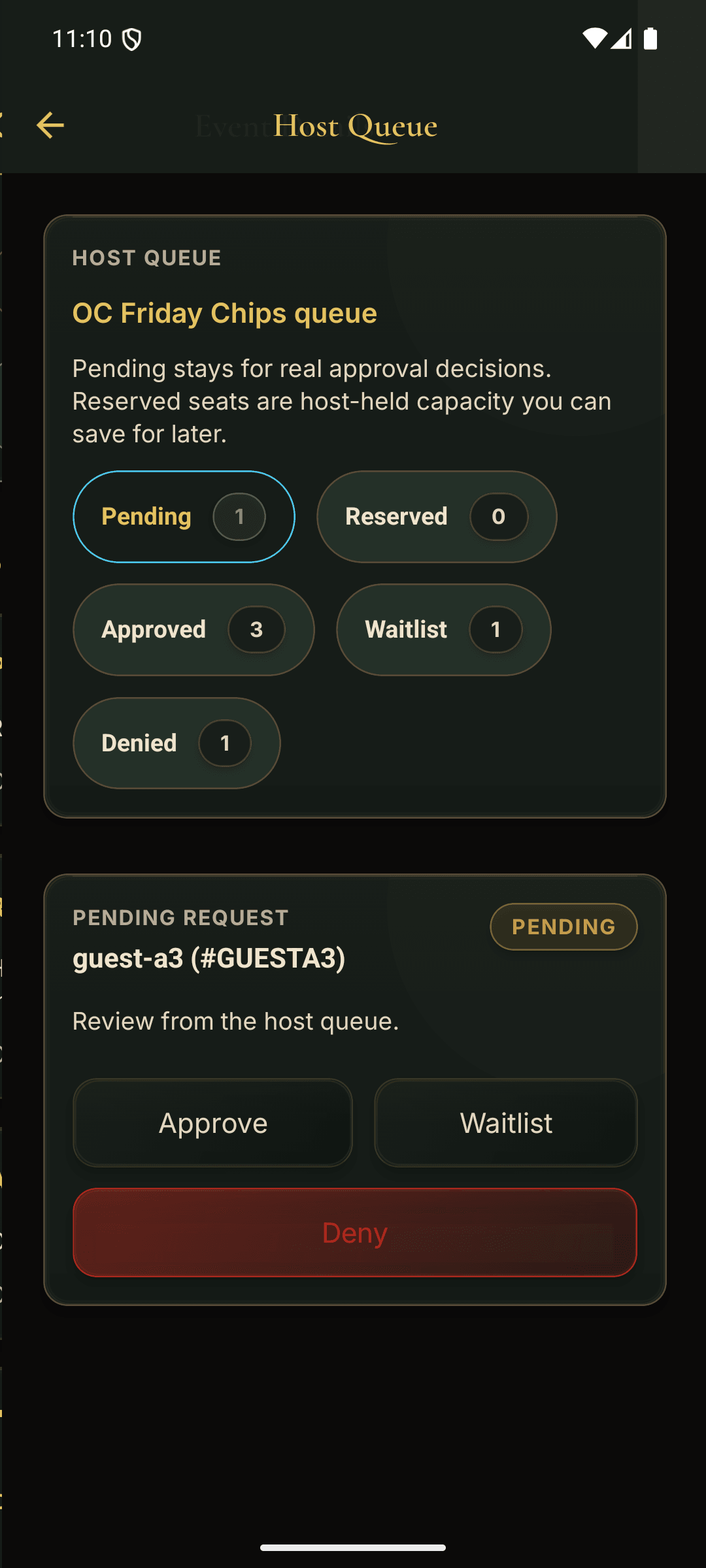The width and height of the screenshot is (706, 1568).
Task: Approve the guest-a3 request
Action: click(212, 1122)
